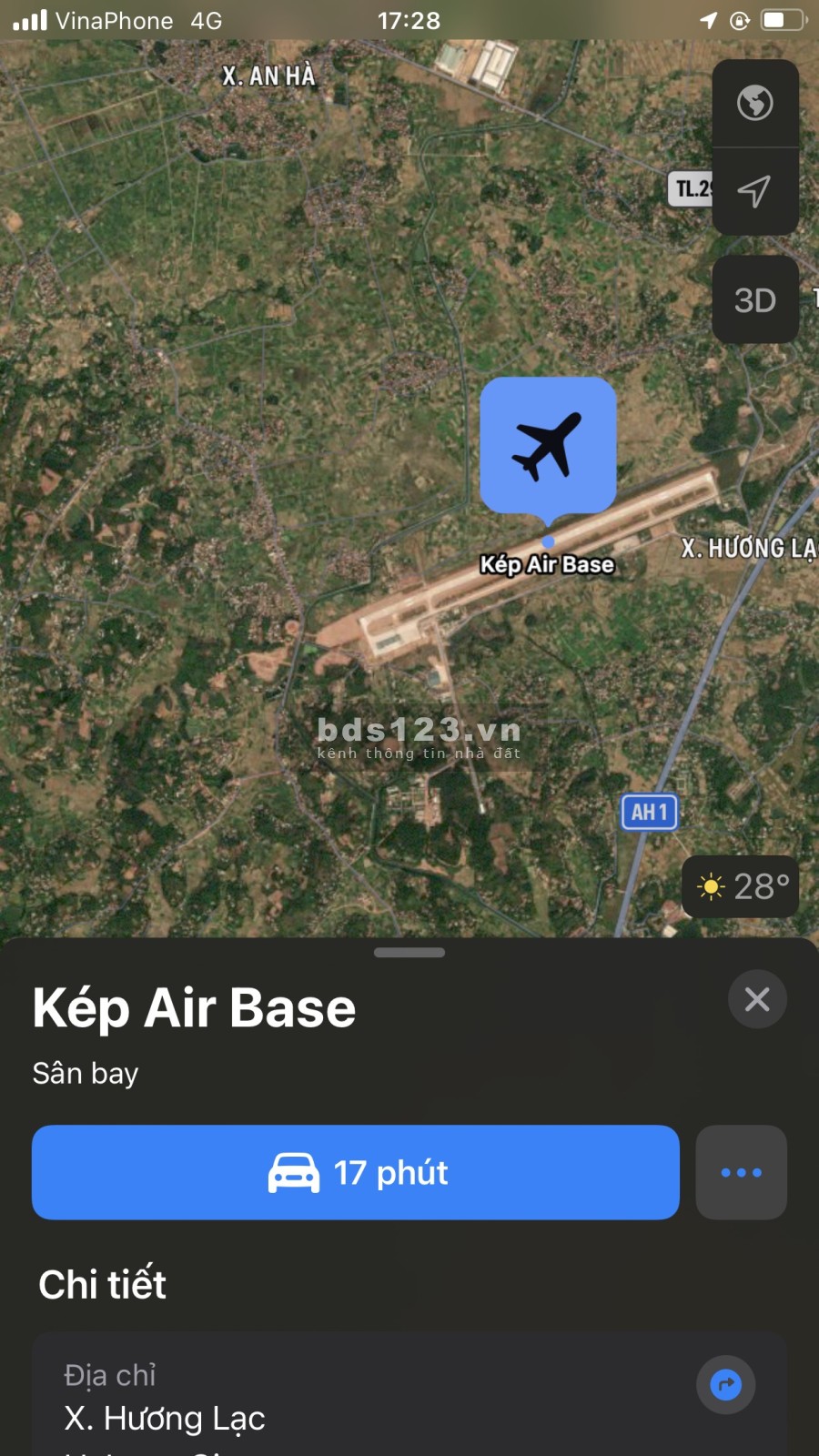819x1456 pixels.
Task: Open the 28° weather widget
Action: click(741, 886)
